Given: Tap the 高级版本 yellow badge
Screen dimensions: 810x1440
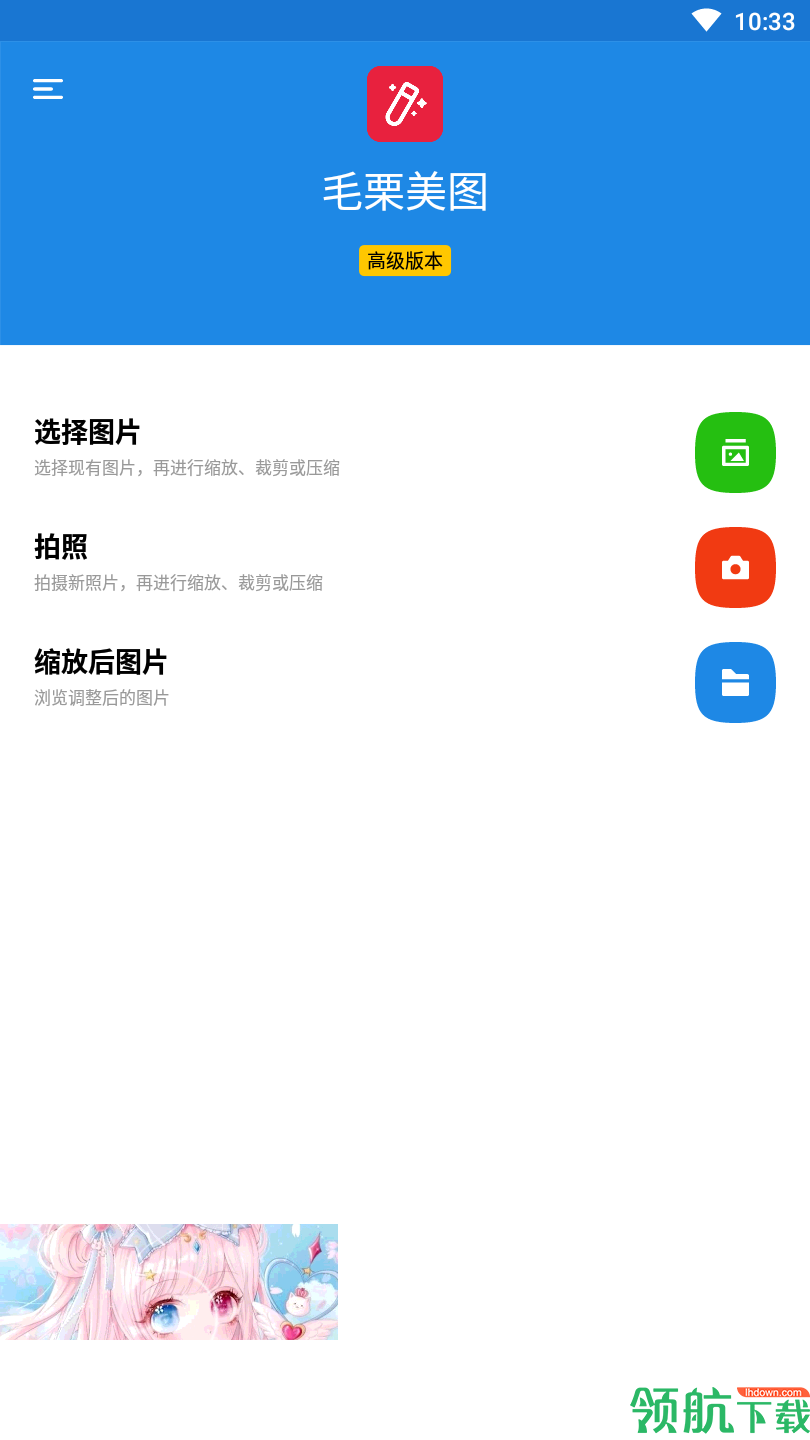Looking at the screenshot, I should pos(405,260).
